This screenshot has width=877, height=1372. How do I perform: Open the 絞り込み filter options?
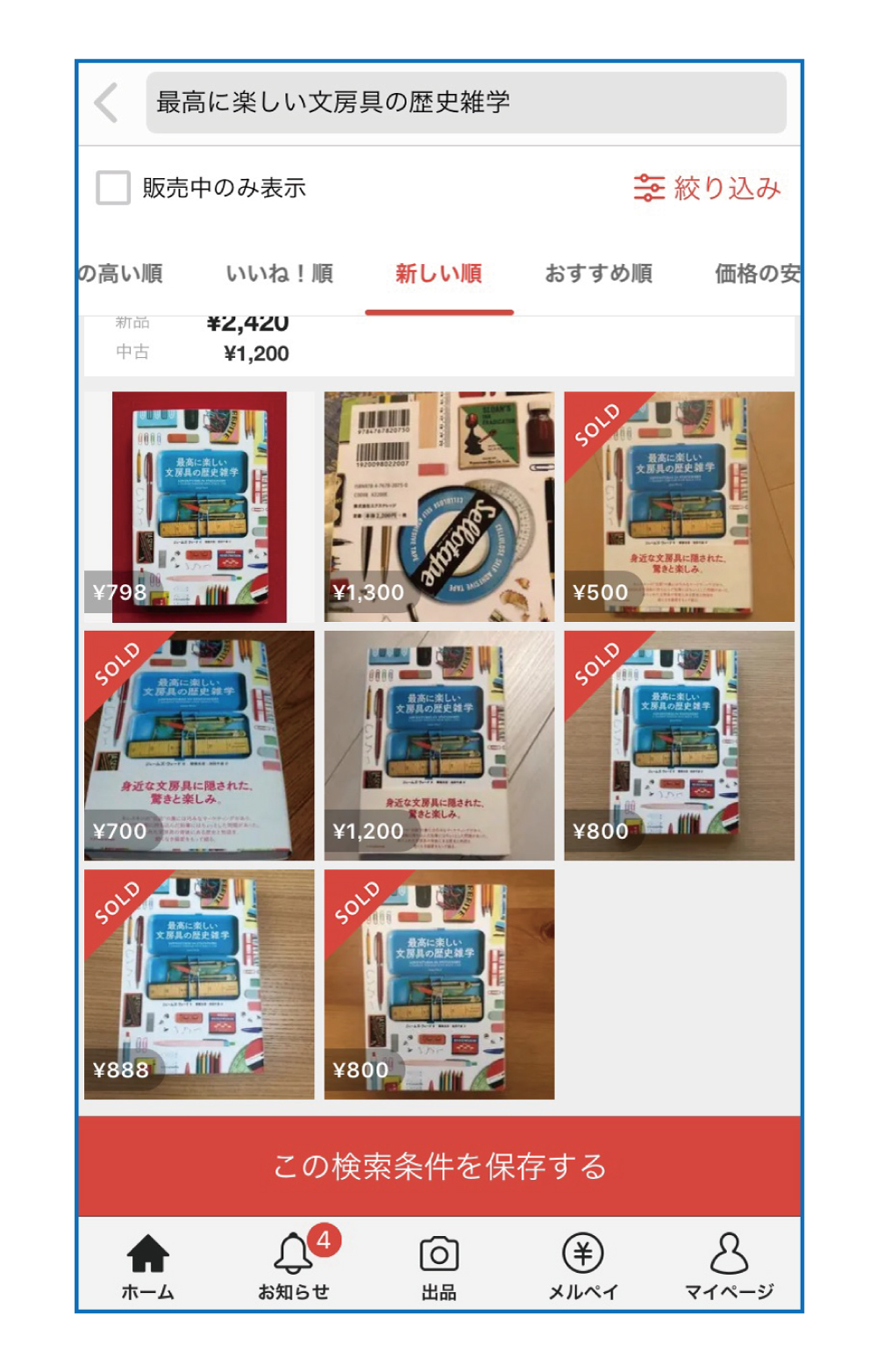pyautogui.click(x=707, y=188)
